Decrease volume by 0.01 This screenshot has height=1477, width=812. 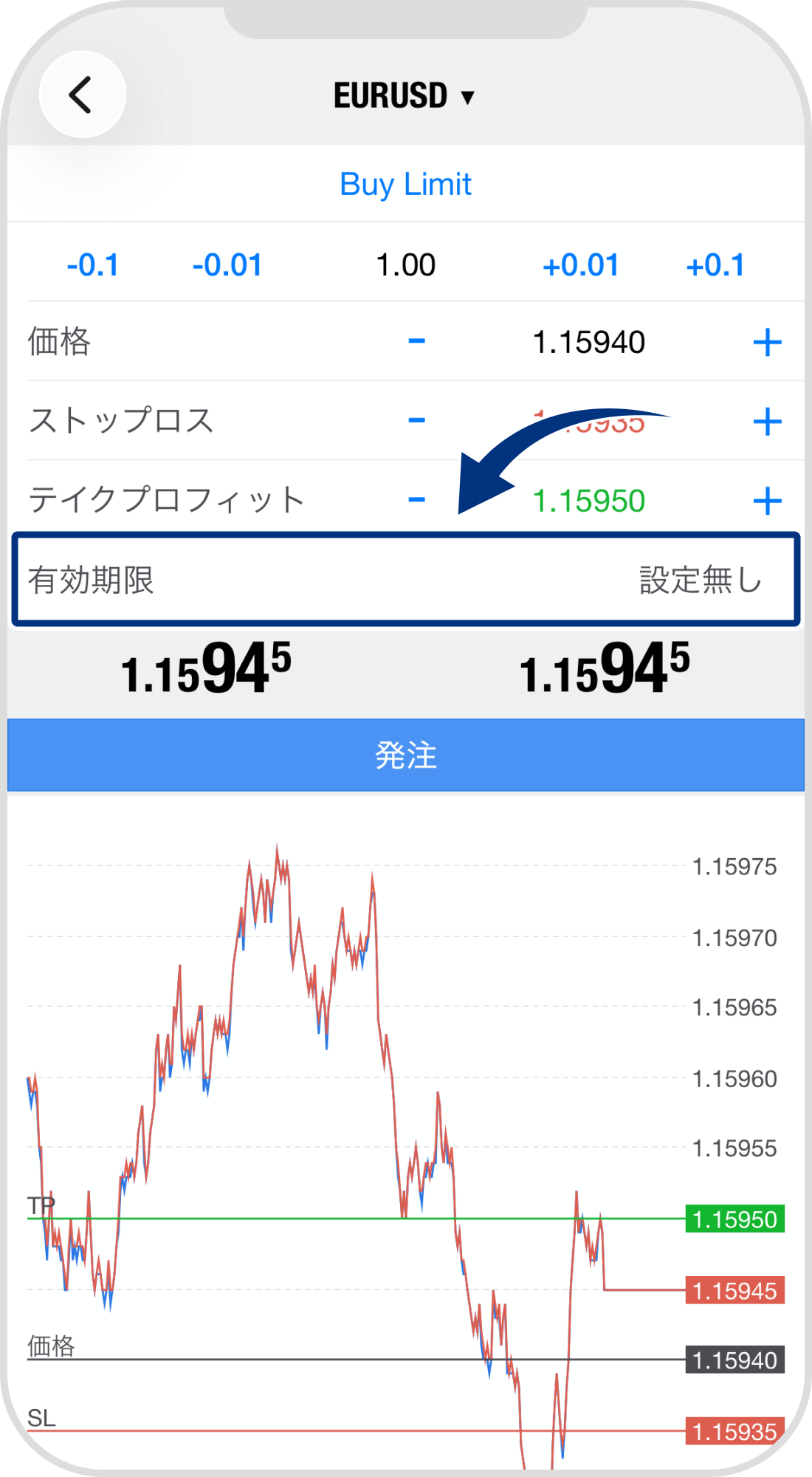(x=226, y=264)
